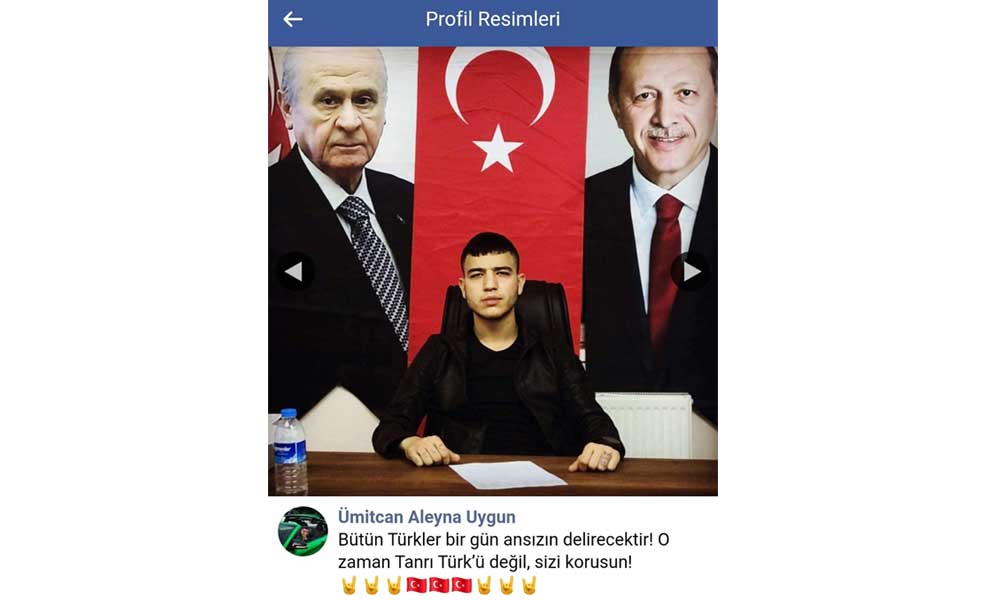Show the previous profile picture
Viewport: 1000px width, 600px height.
pos(294,271)
